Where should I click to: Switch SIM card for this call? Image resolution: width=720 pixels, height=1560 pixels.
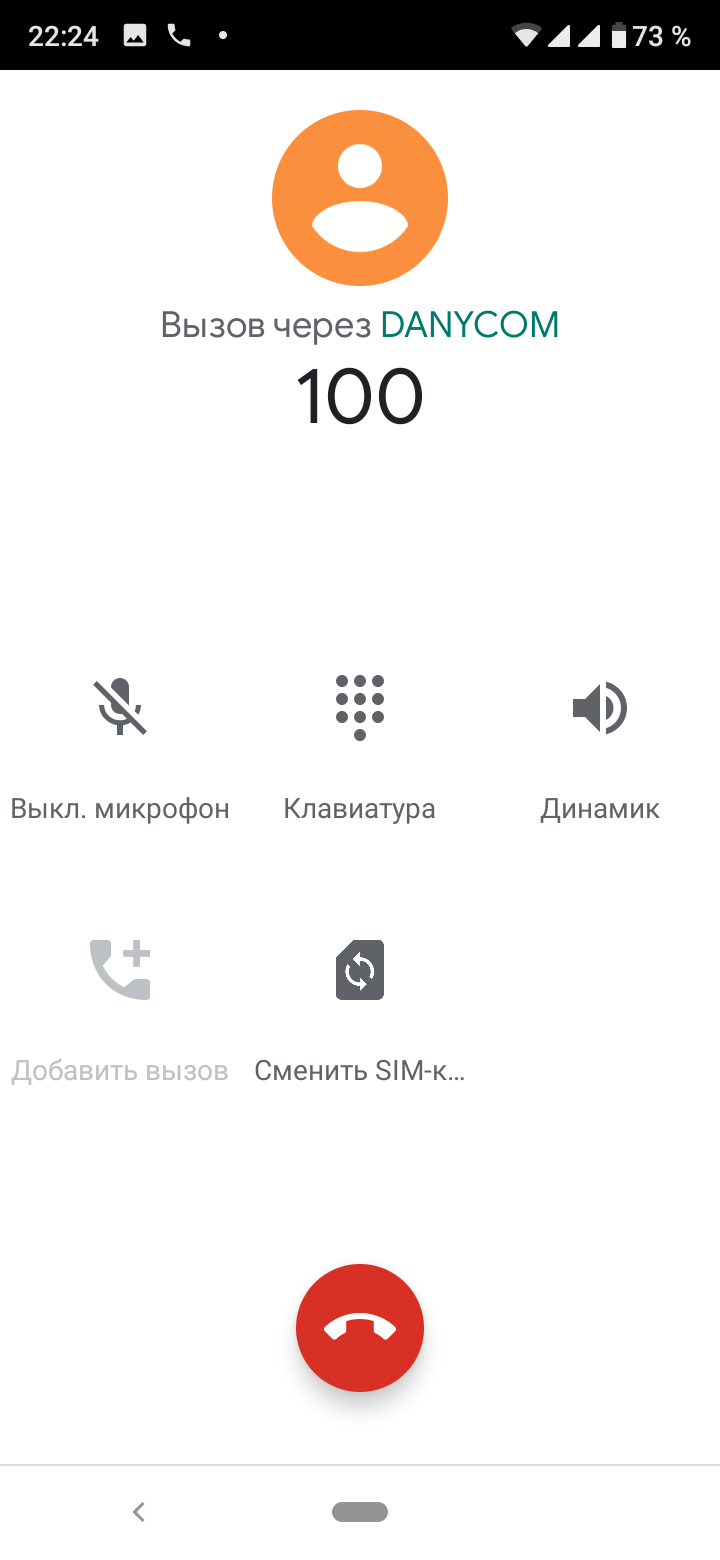click(x=360, y=970)
